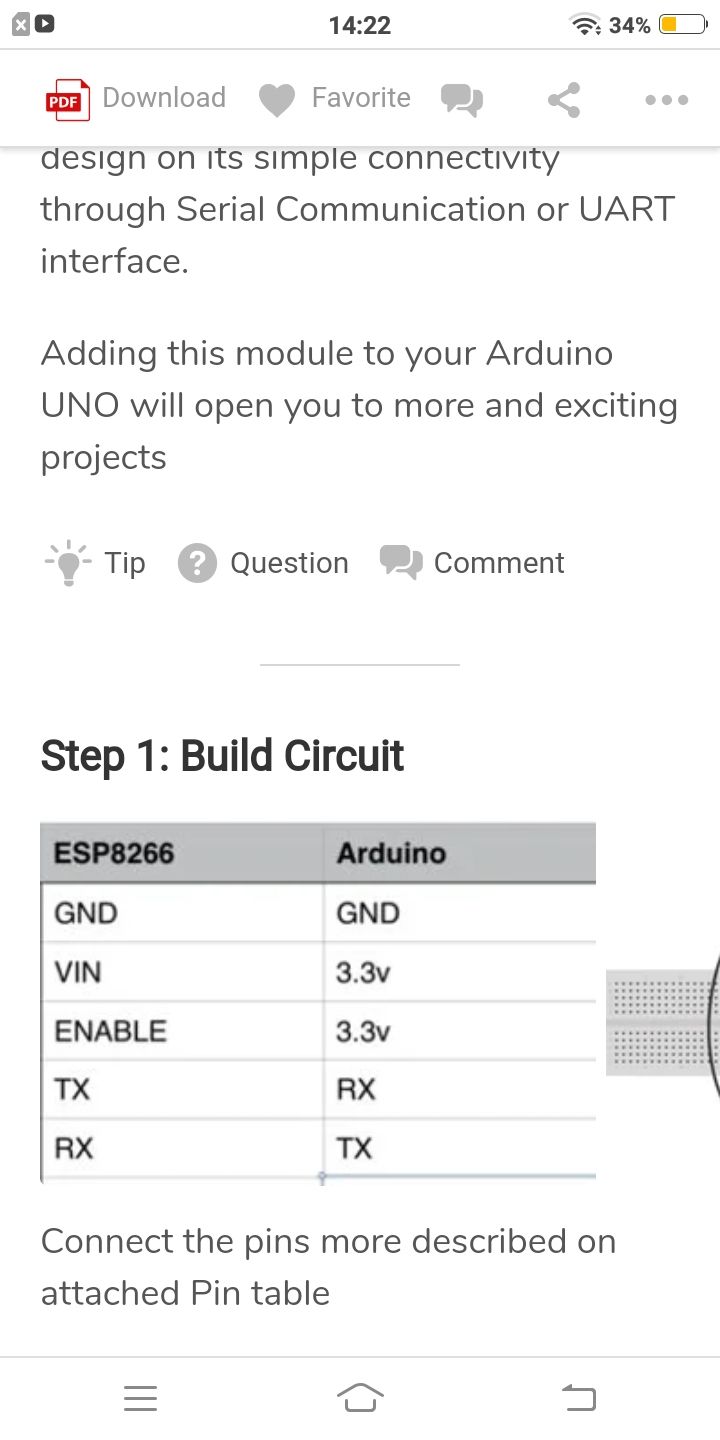Open more options with the three-dots icon
The width and height of the screenshot is (720, 1440).
pyautogui.click(x=666, y=98)
